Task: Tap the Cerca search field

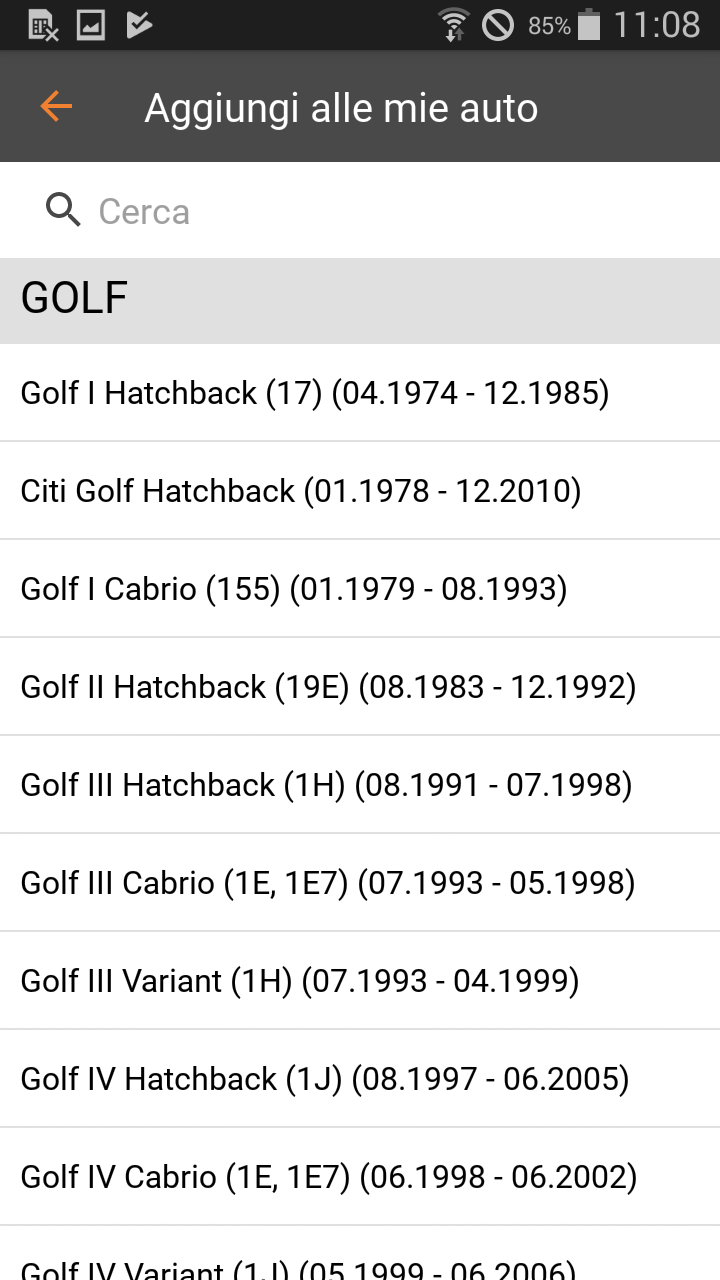Action: tap(360, 211)
